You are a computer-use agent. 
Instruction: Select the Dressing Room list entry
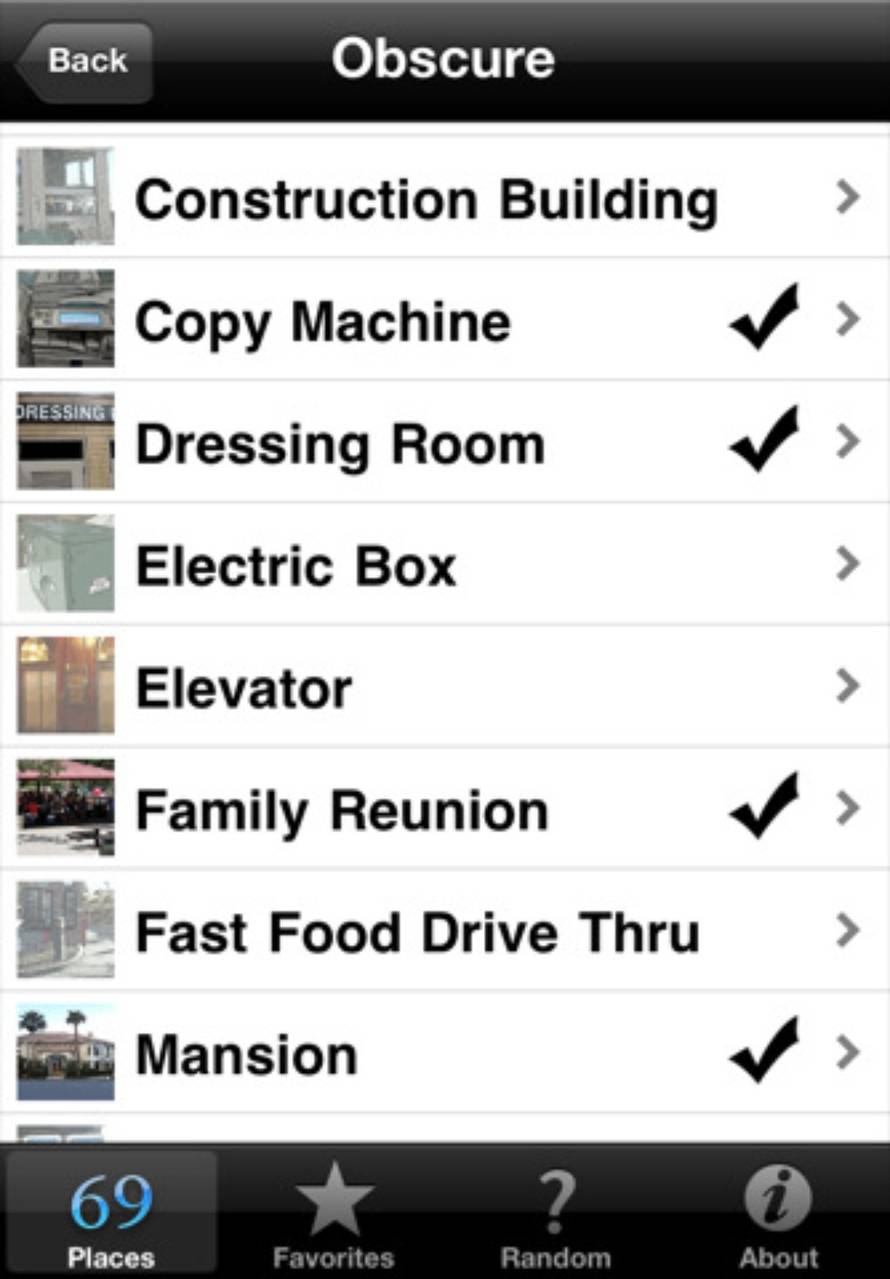[x=340, y=442]
